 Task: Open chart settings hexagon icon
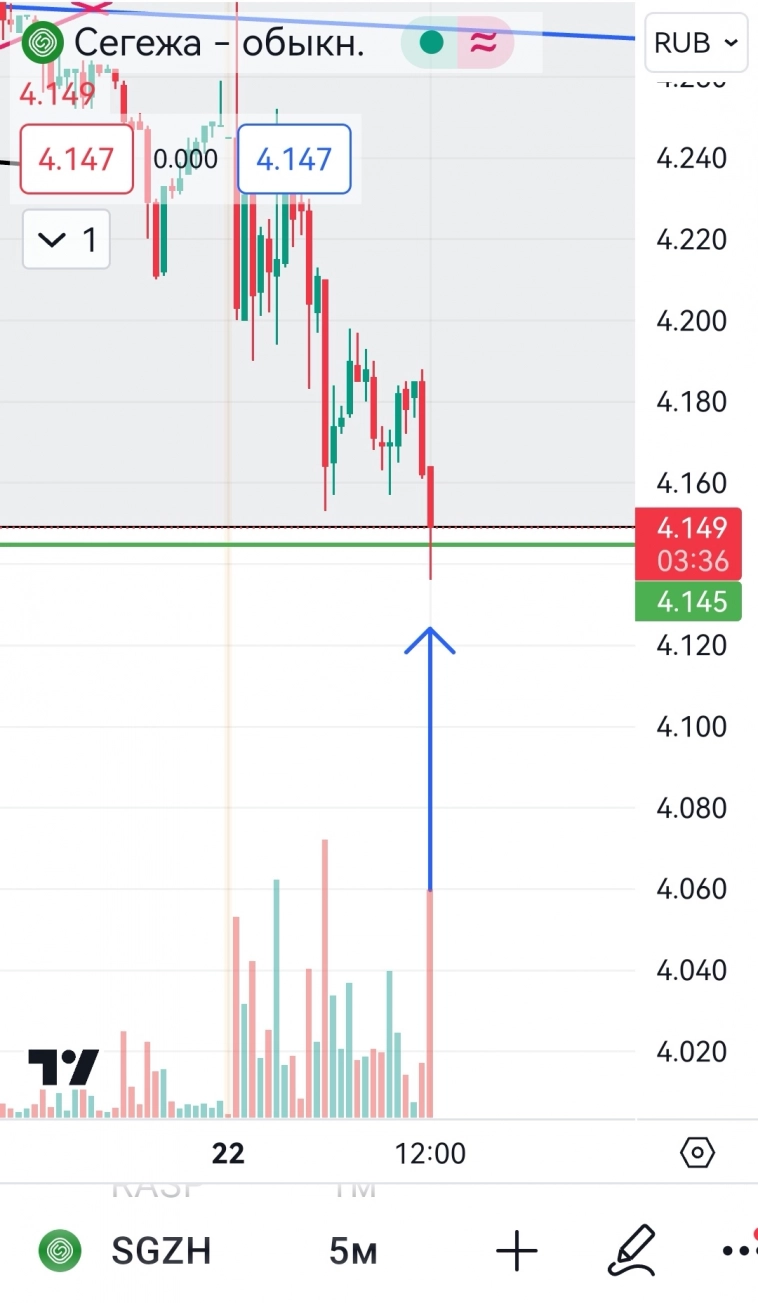(697, 1153)
